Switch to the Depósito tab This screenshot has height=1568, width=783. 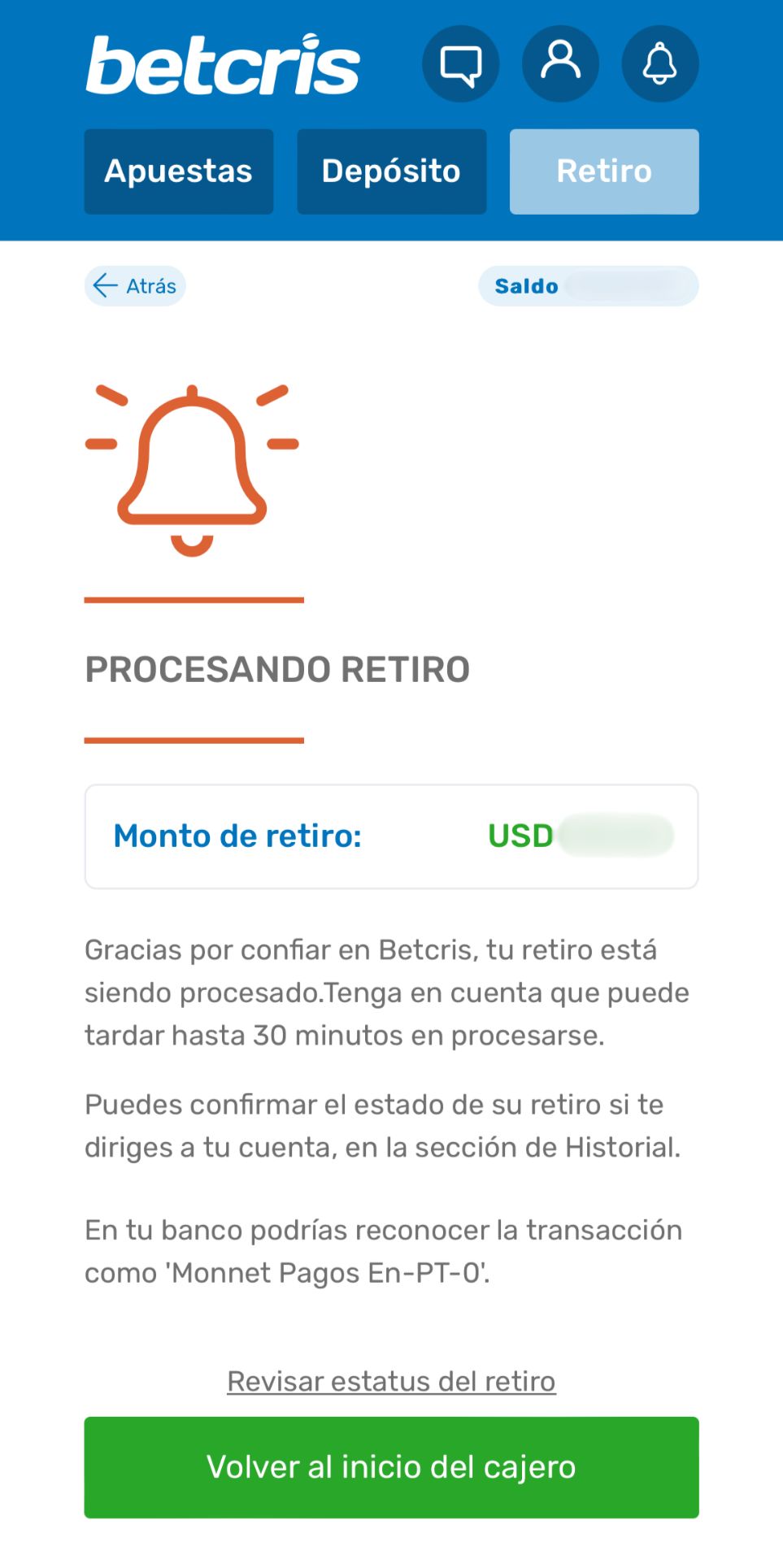coord(391,172)
